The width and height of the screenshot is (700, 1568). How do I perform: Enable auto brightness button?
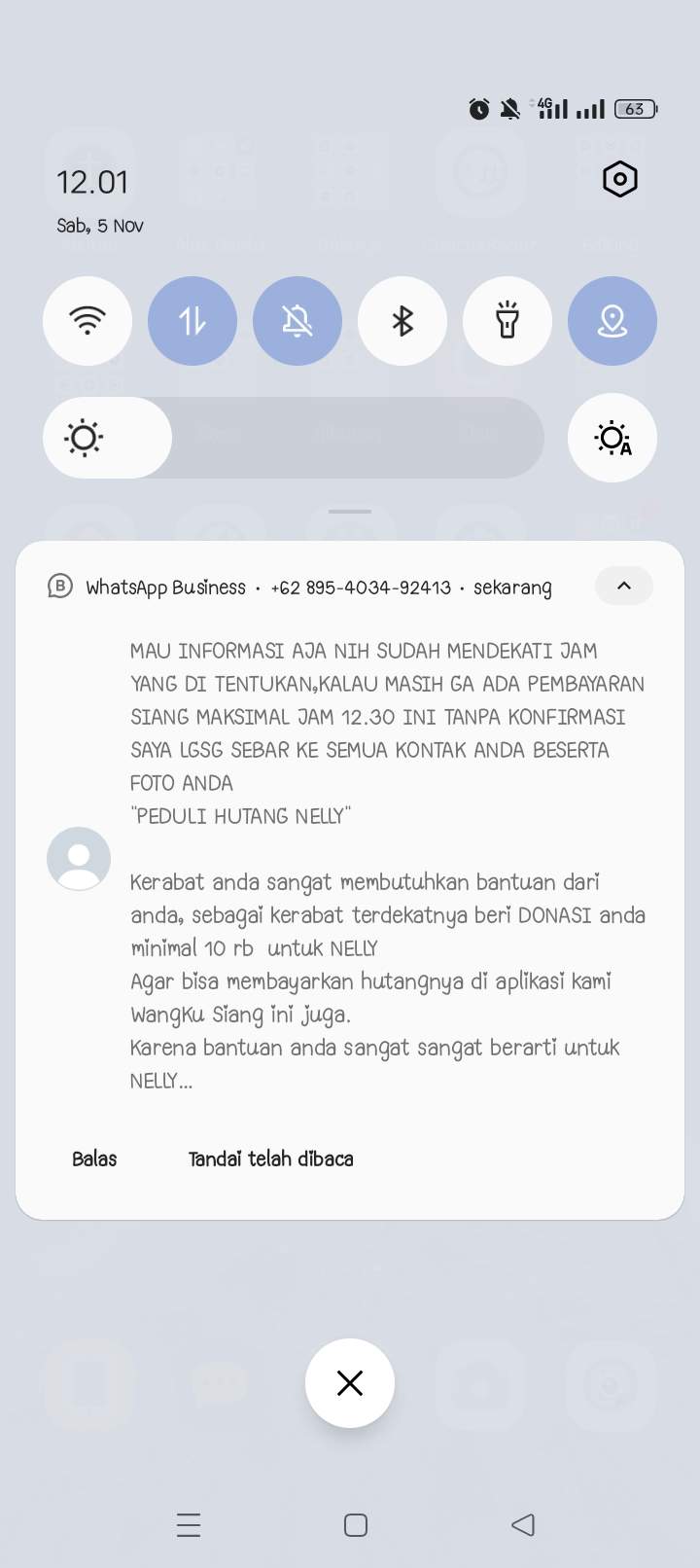(612, 438)
